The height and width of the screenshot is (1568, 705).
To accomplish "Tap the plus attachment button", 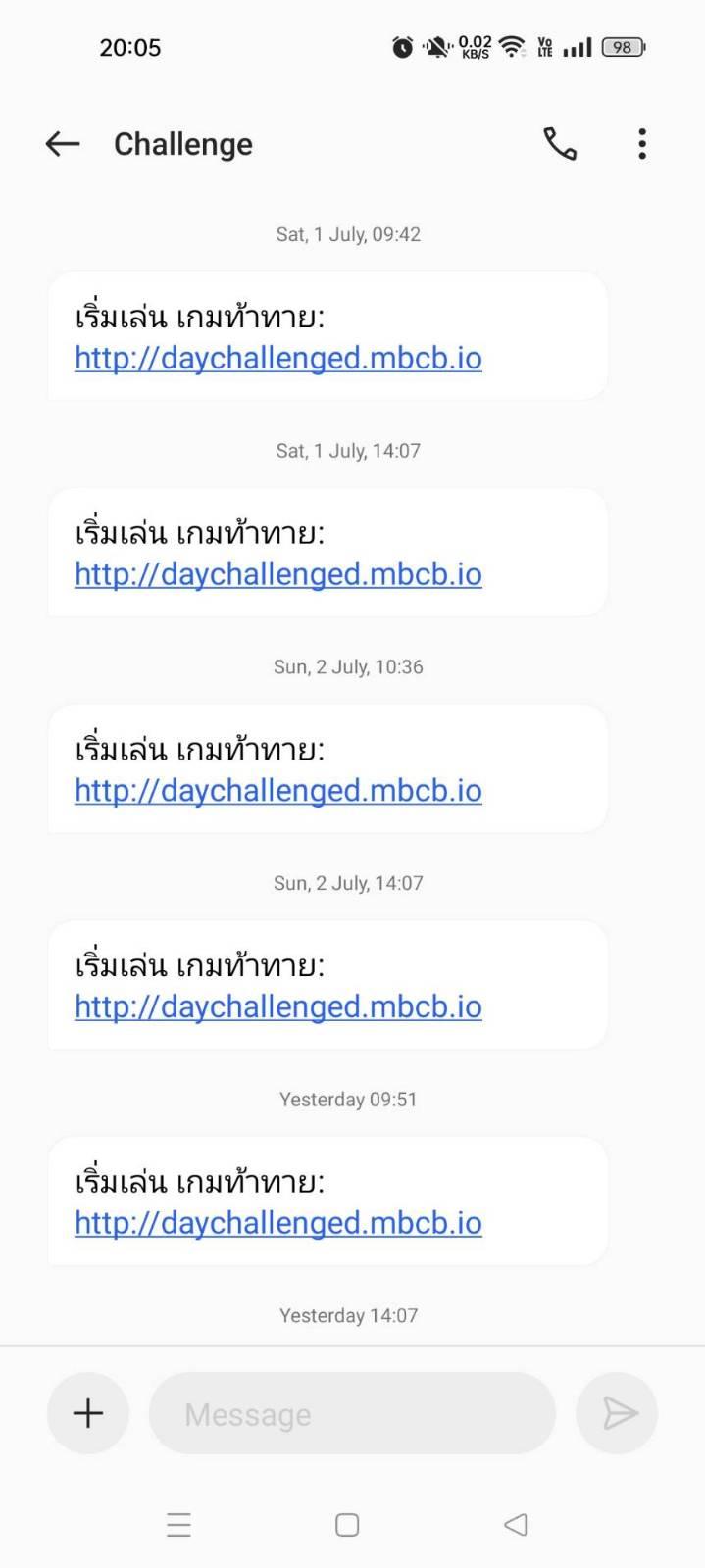I will pyautogui.click(x=88, y=1413).
